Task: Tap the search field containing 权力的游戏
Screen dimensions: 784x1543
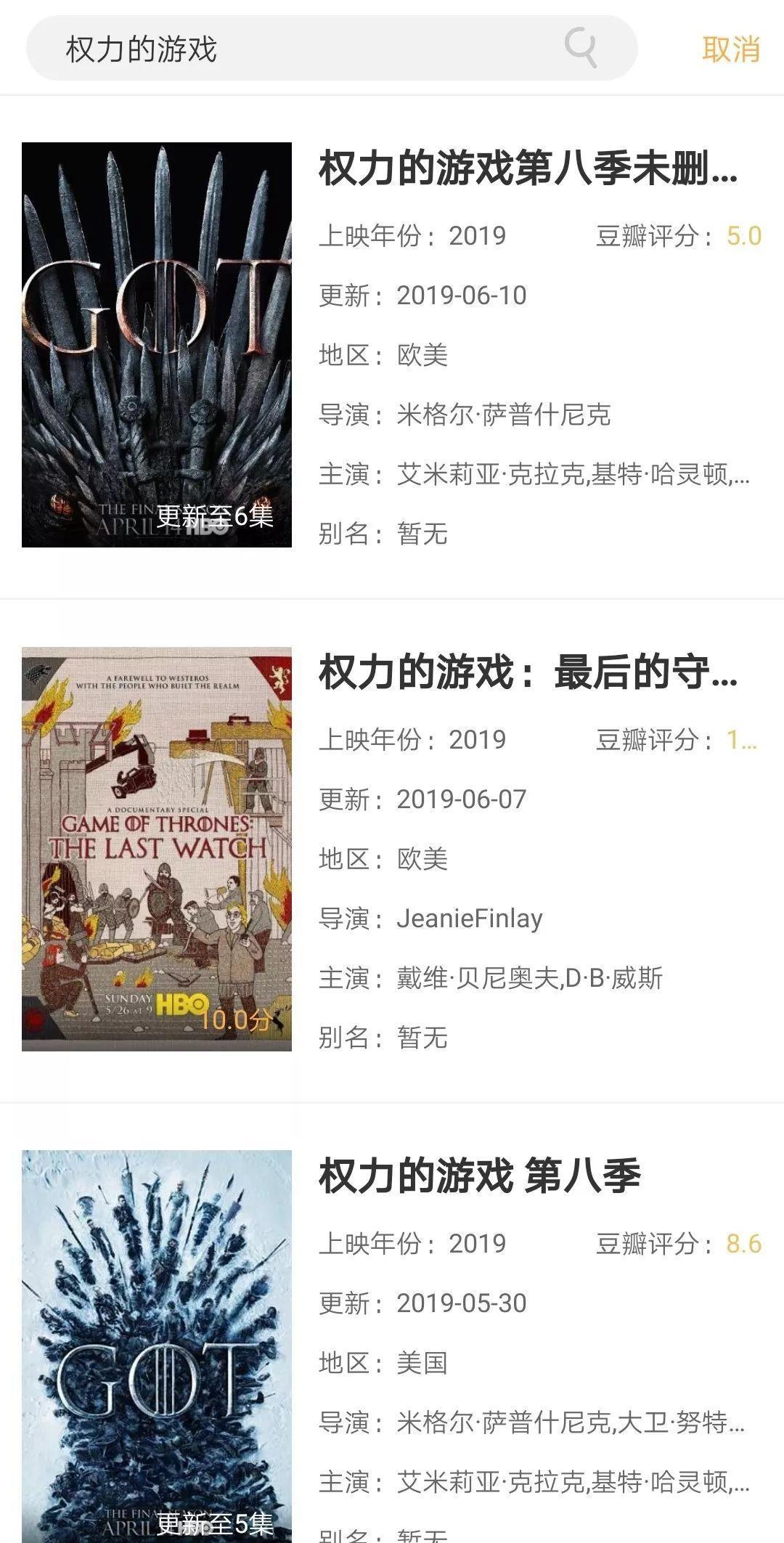Action: (290, 49)
